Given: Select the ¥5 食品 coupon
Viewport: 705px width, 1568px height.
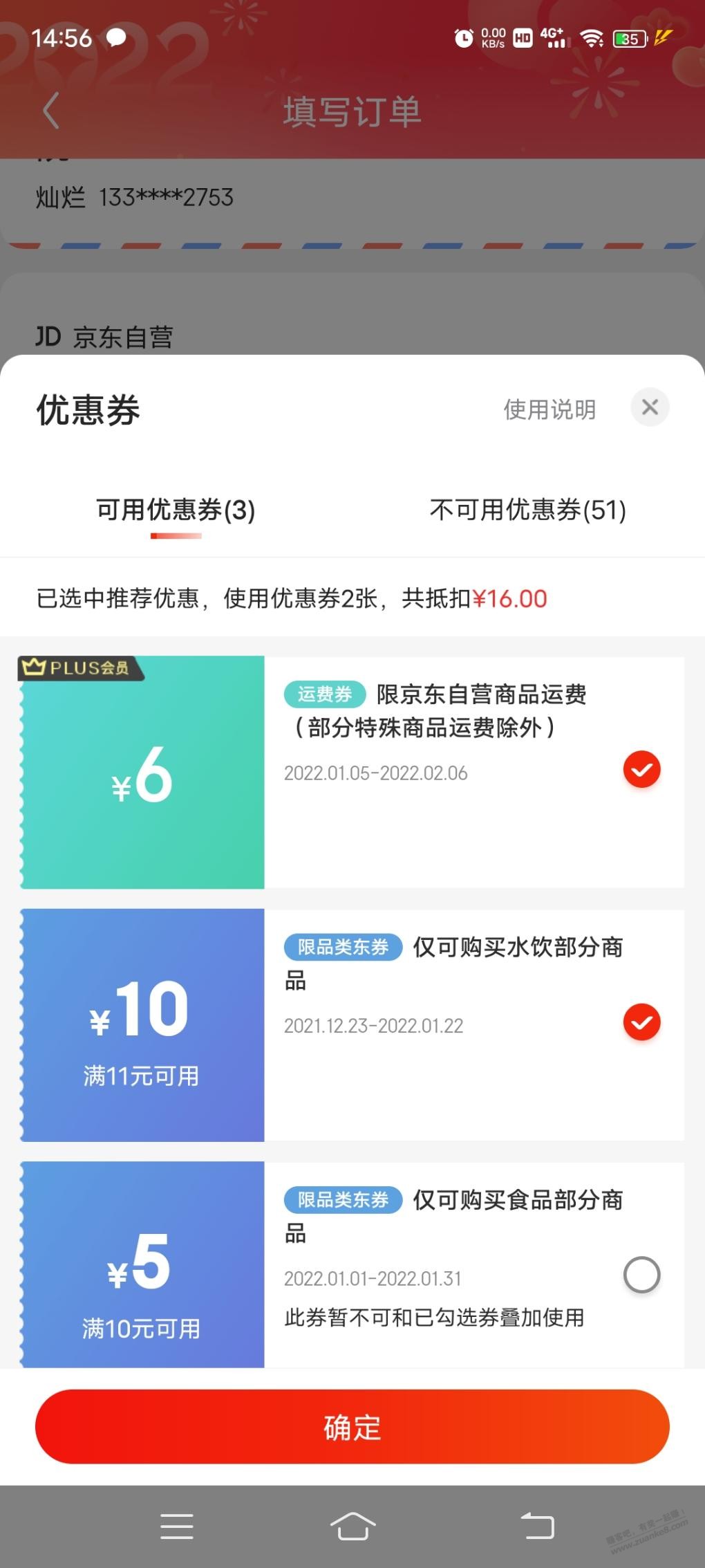Looking at the screenshot, I should [642, 1275].
